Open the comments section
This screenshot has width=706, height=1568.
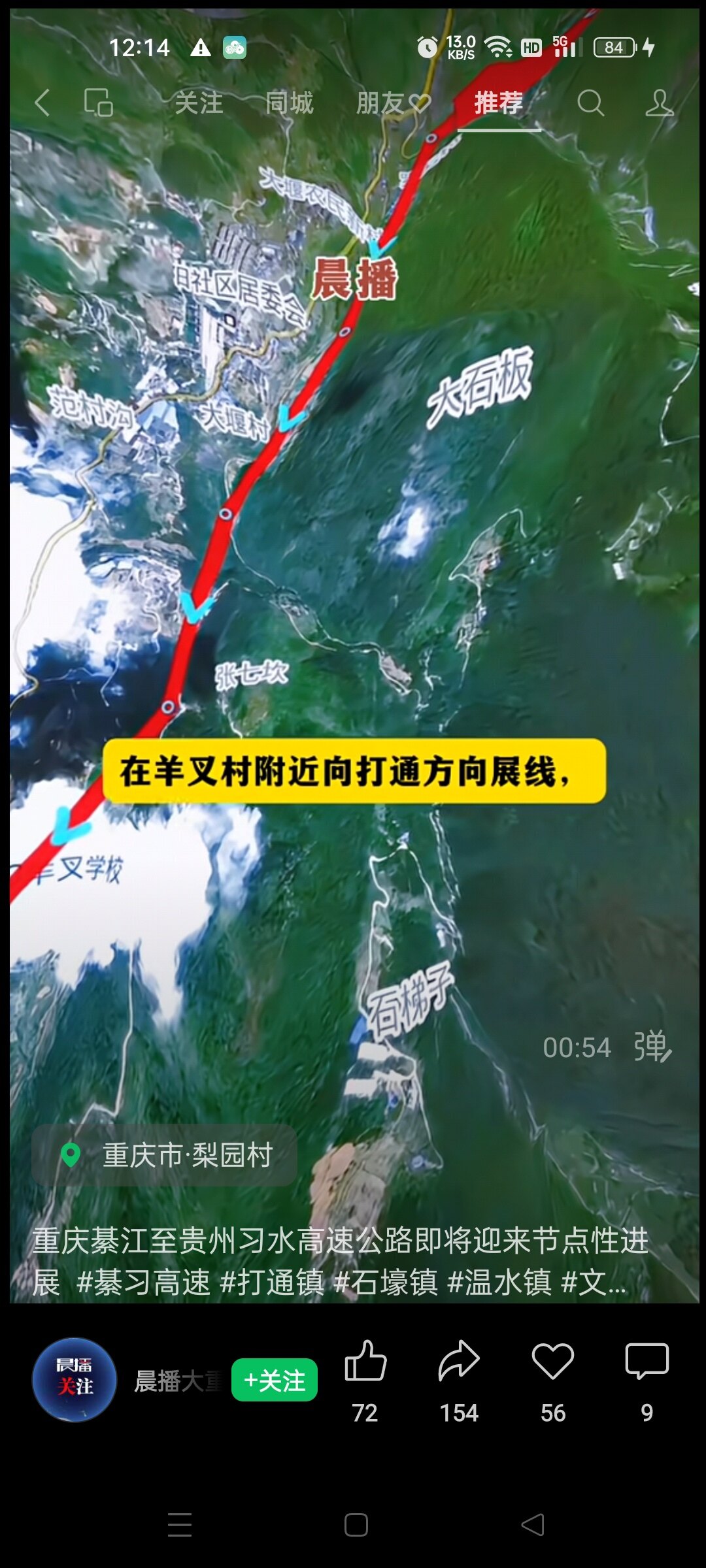pos(647,1362)
